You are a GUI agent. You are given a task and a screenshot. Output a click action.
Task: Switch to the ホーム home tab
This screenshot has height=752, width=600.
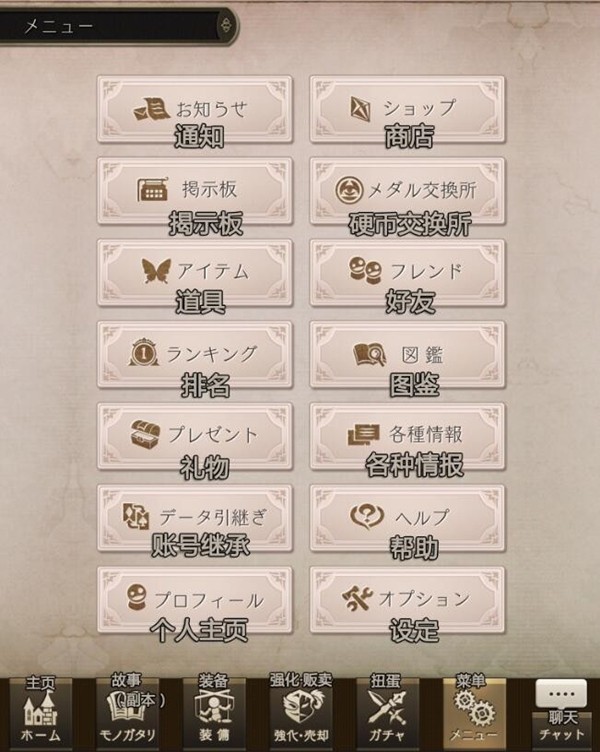click(x=40, y=712)
